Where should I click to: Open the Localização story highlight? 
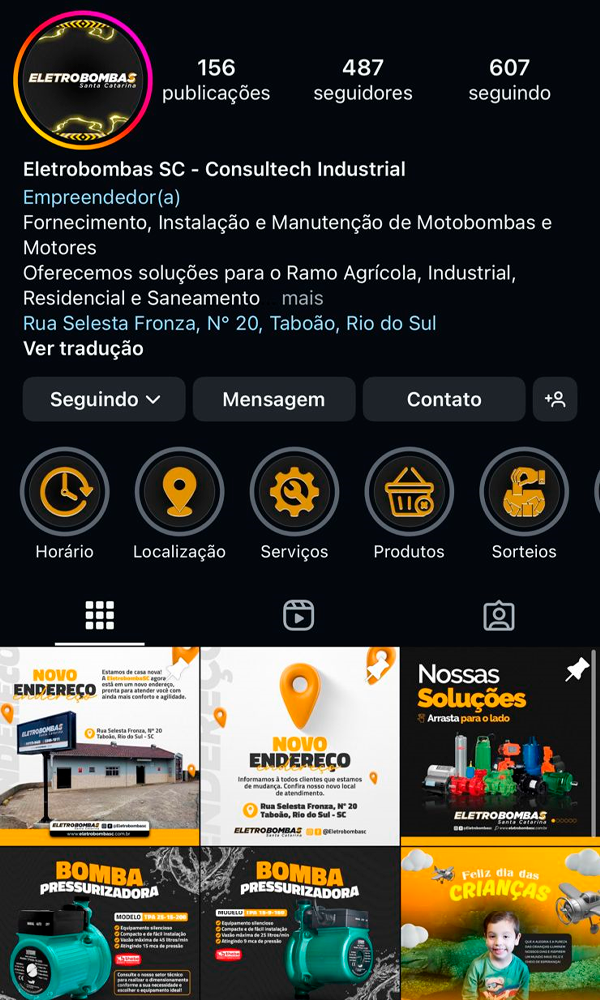pyautogui.click(x=179, y=492)
